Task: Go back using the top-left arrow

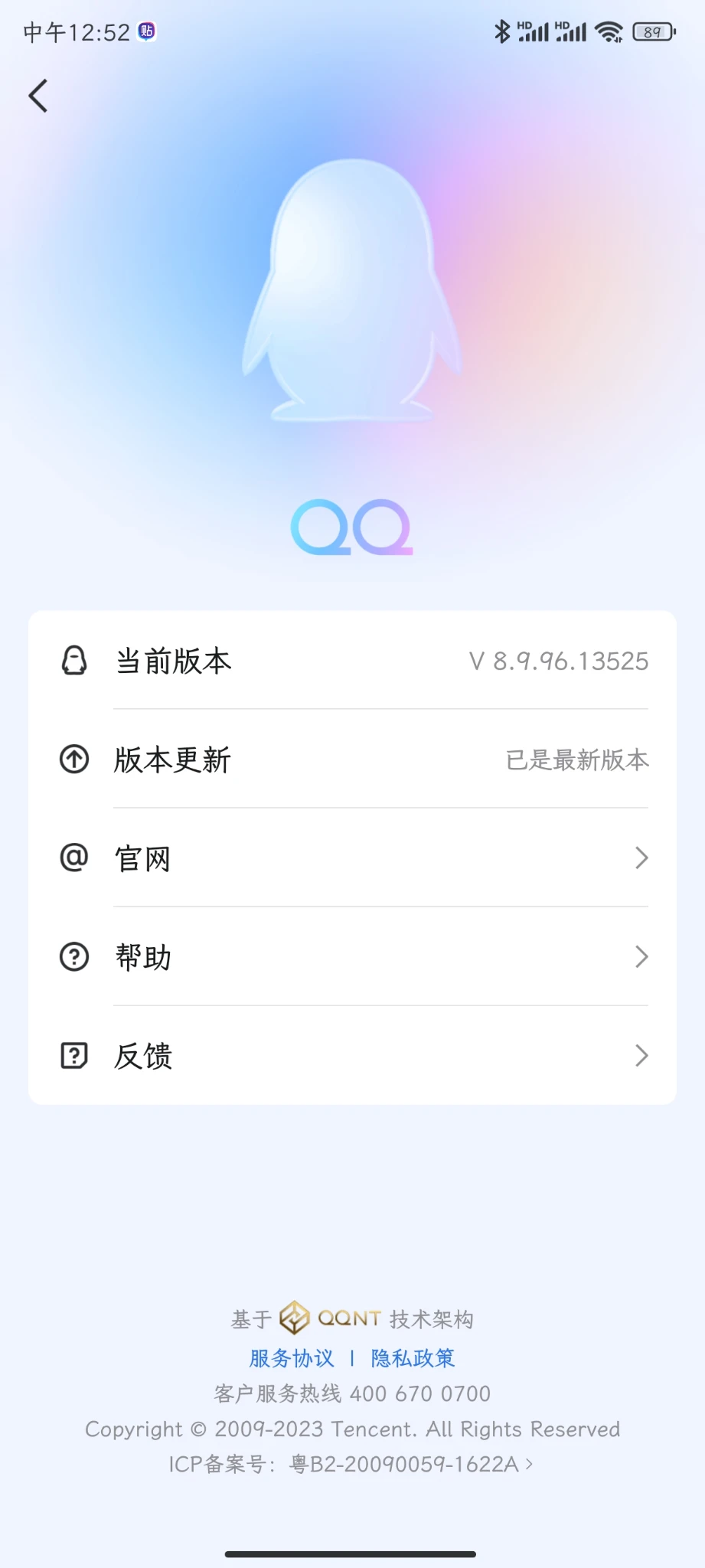Action: tap(38, 96)
